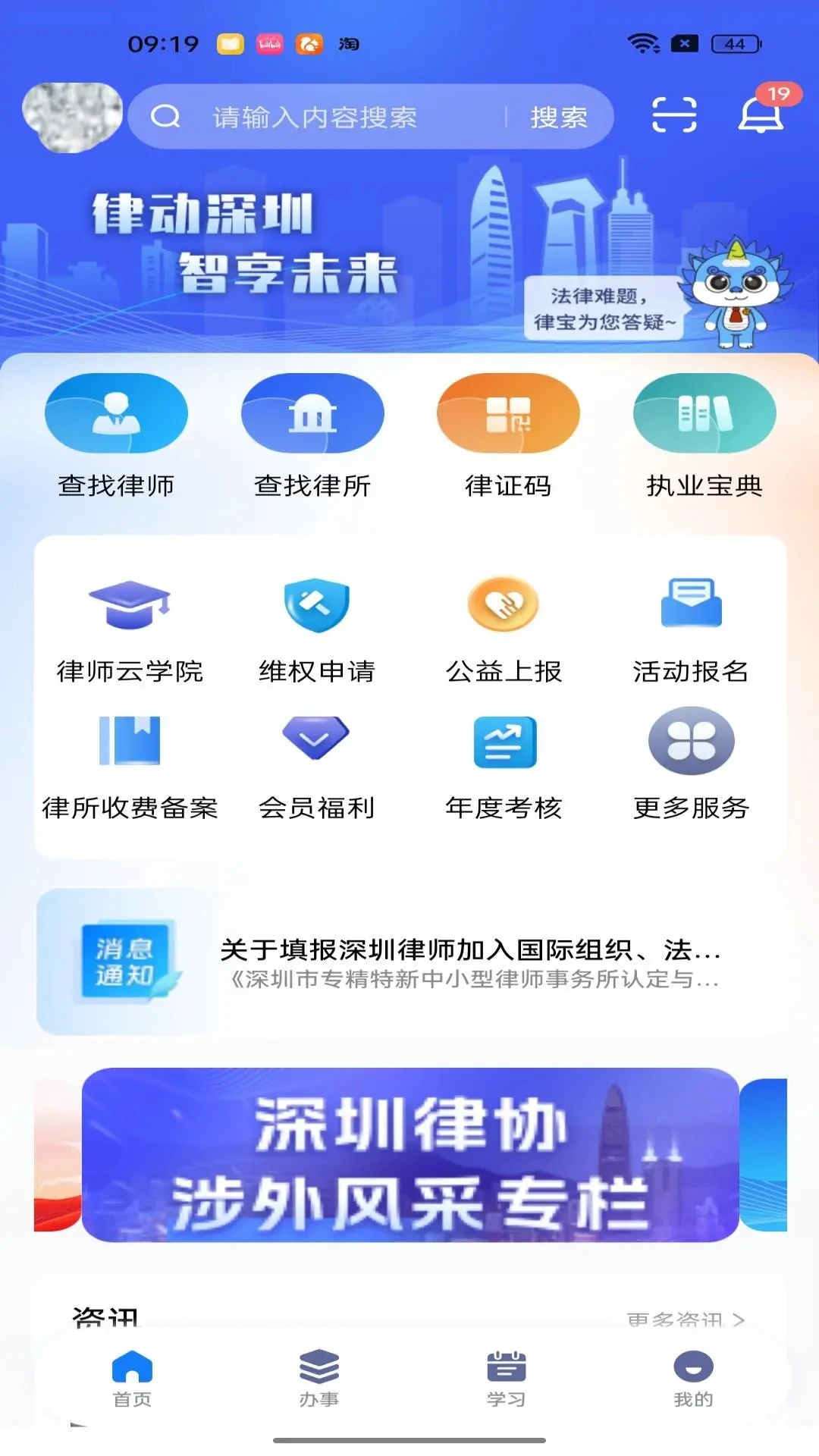
Task: Open 维权申请 with the shield icon
Action: (x=315, y=607)
